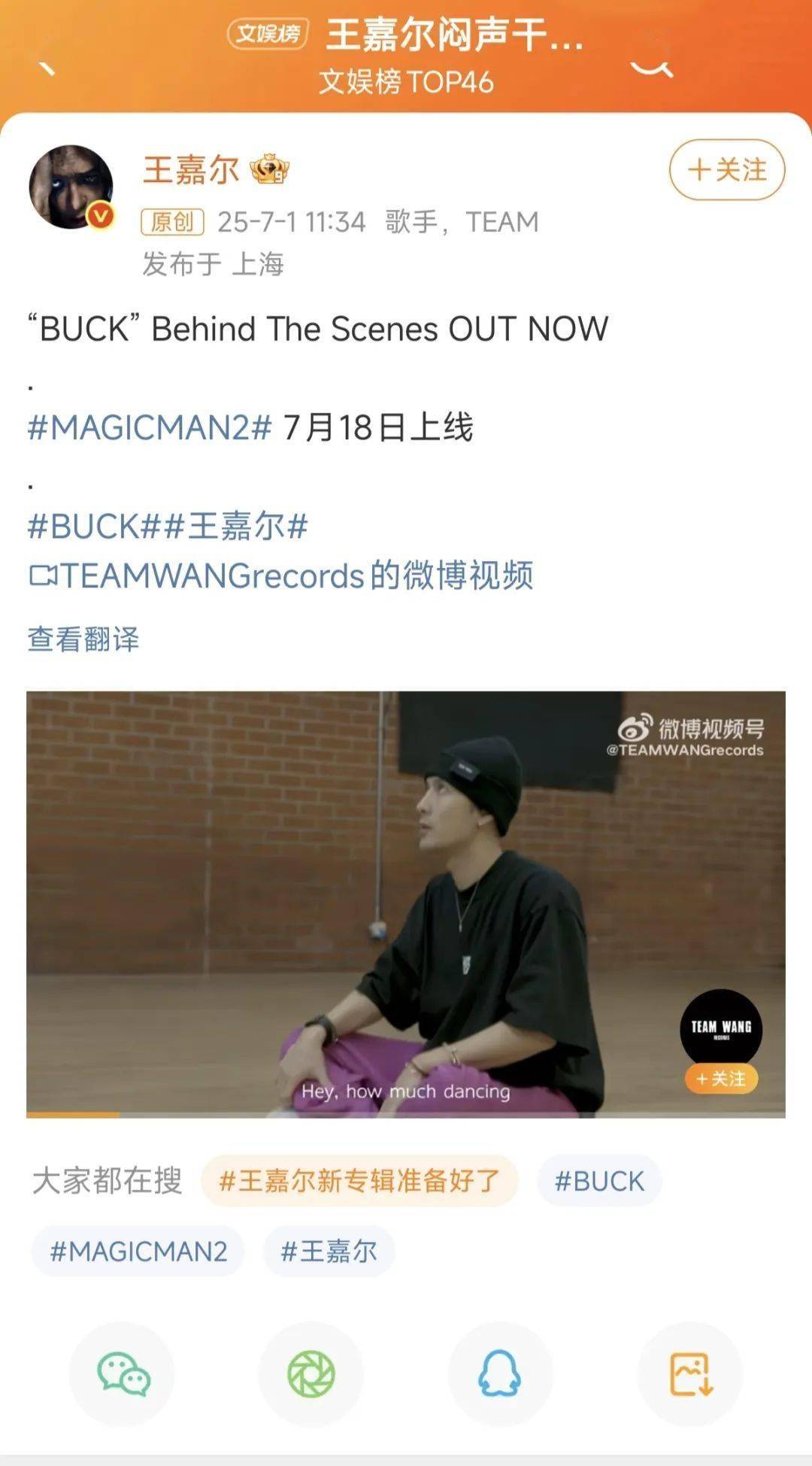The width and height of the screenshot is (812, 1466).
Task: Follow 王嘉尔 with the 关注 button
Action: click(x=726, y=170)
